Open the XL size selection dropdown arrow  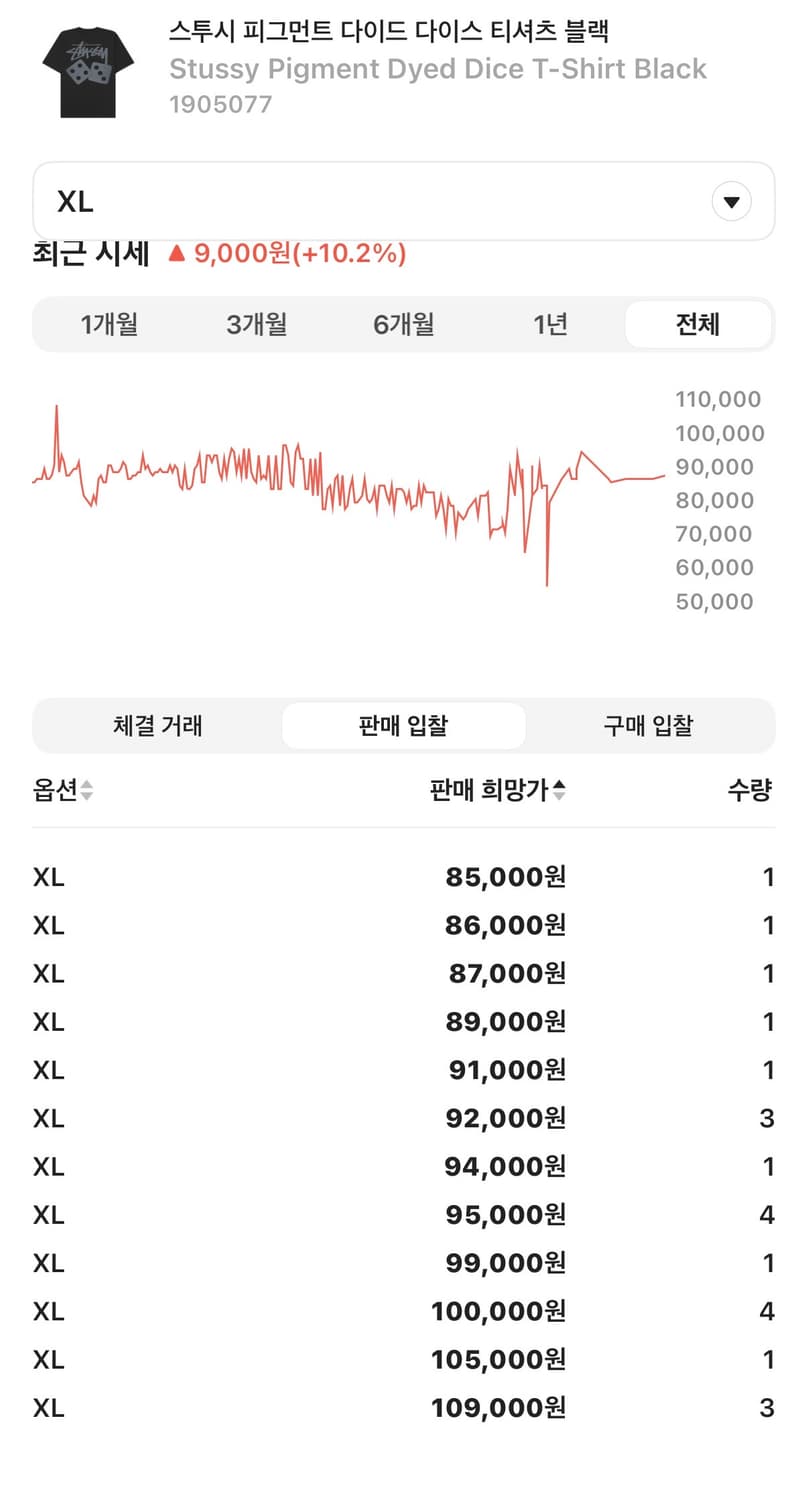[731, 200]
